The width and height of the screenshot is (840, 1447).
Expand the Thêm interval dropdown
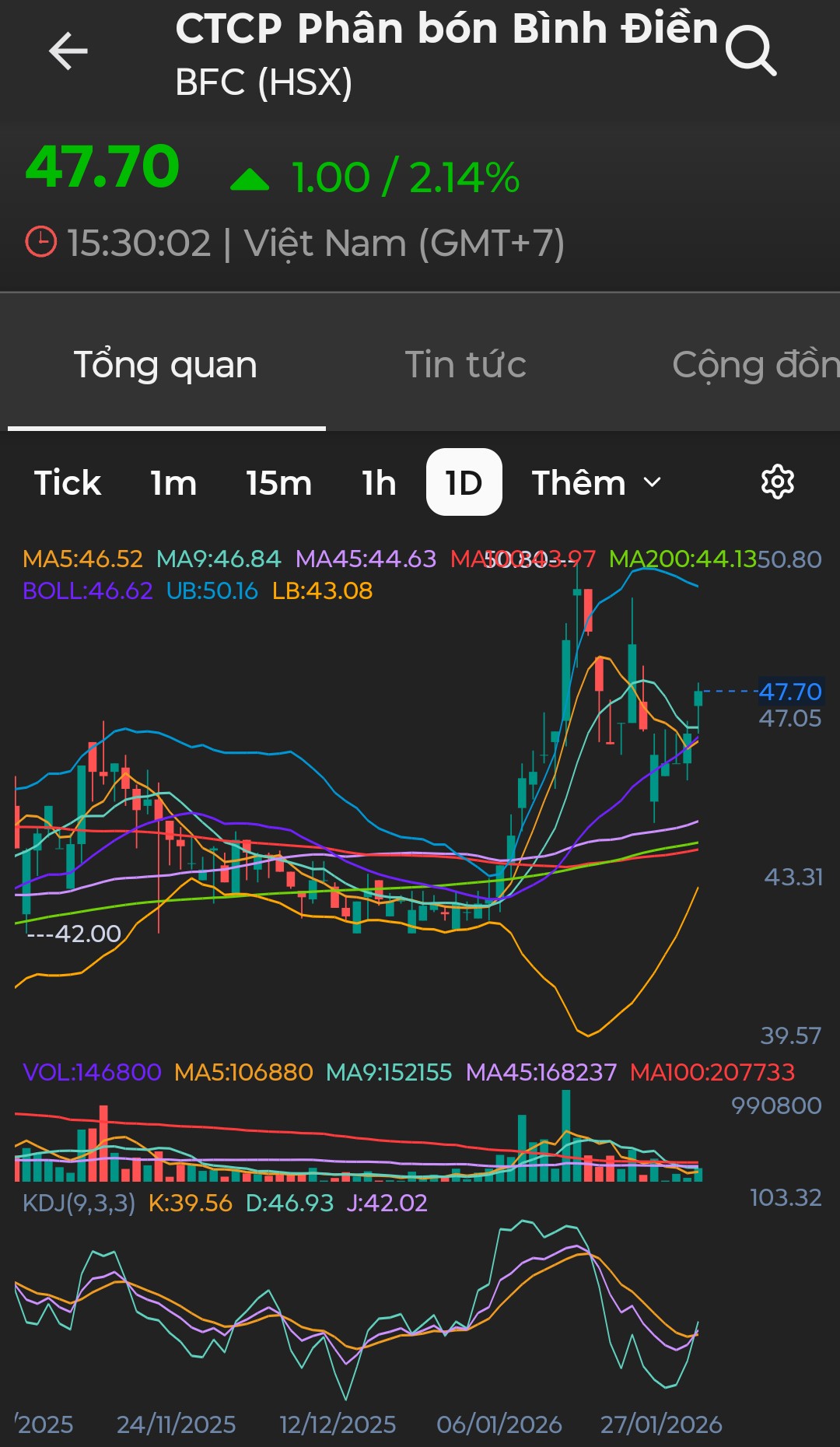pyautogui.click(x=597, y=483)
